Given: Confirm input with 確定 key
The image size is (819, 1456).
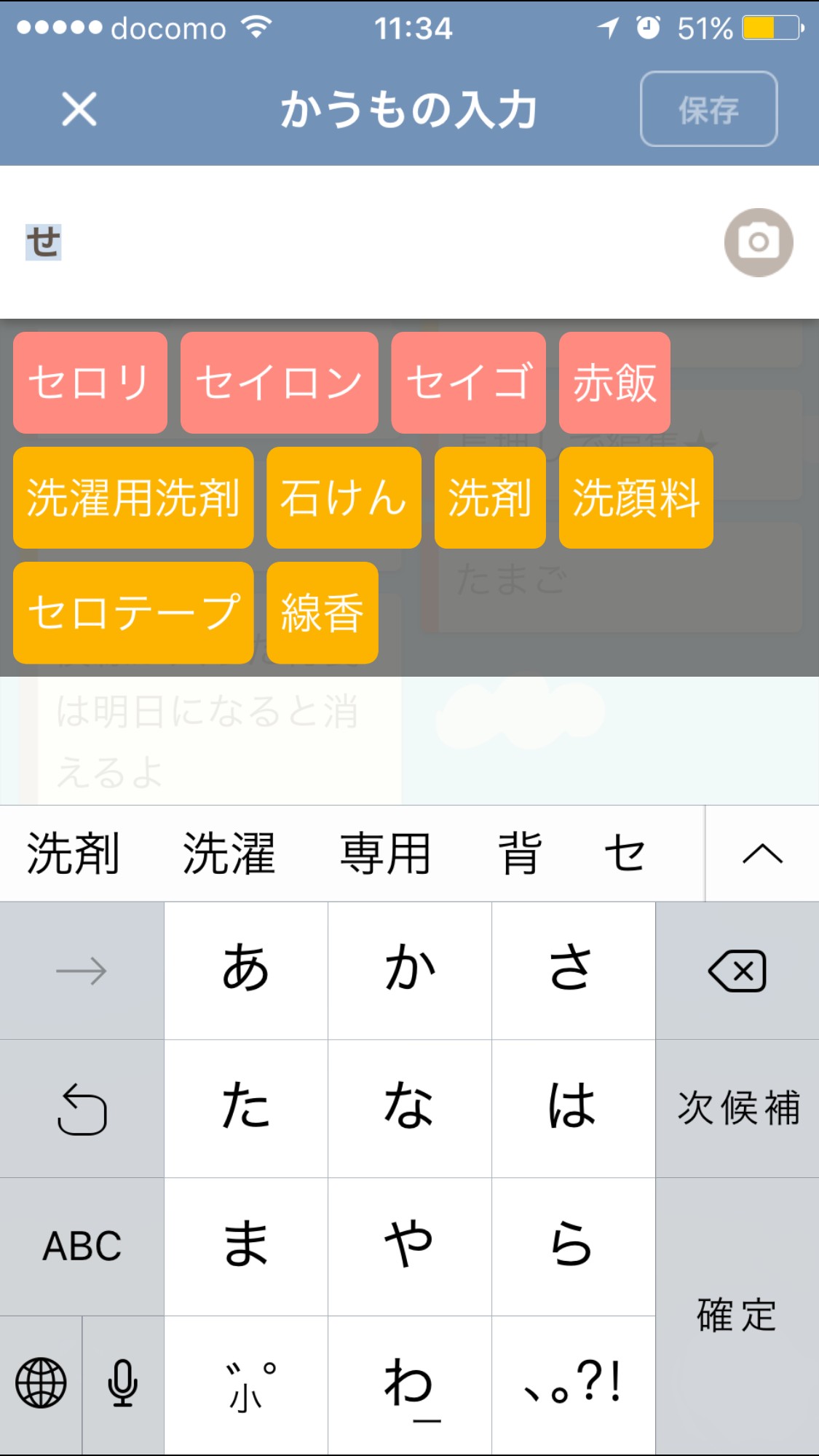Looking at the screenshot, I should click(737, 1316).
